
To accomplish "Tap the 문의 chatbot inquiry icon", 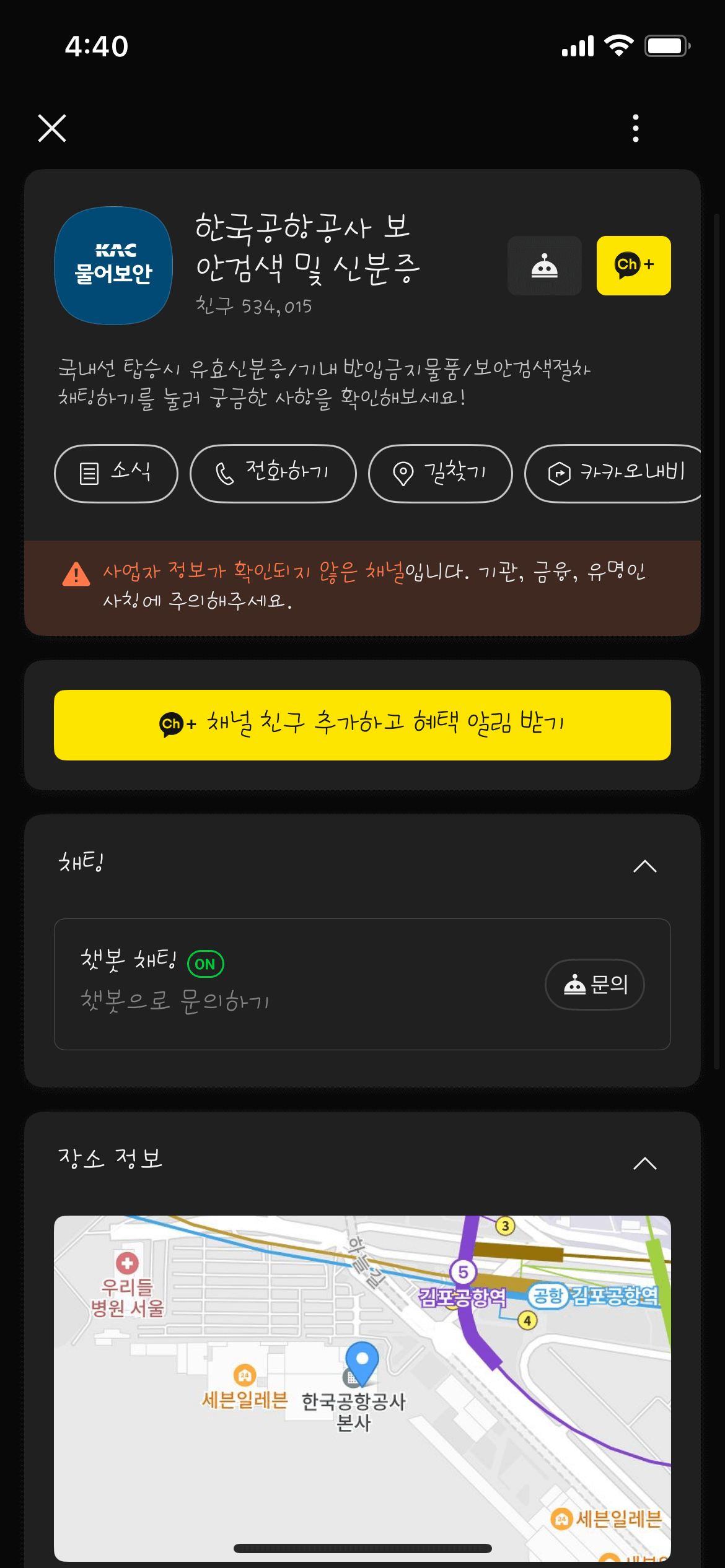I will (x=574, y=984).
